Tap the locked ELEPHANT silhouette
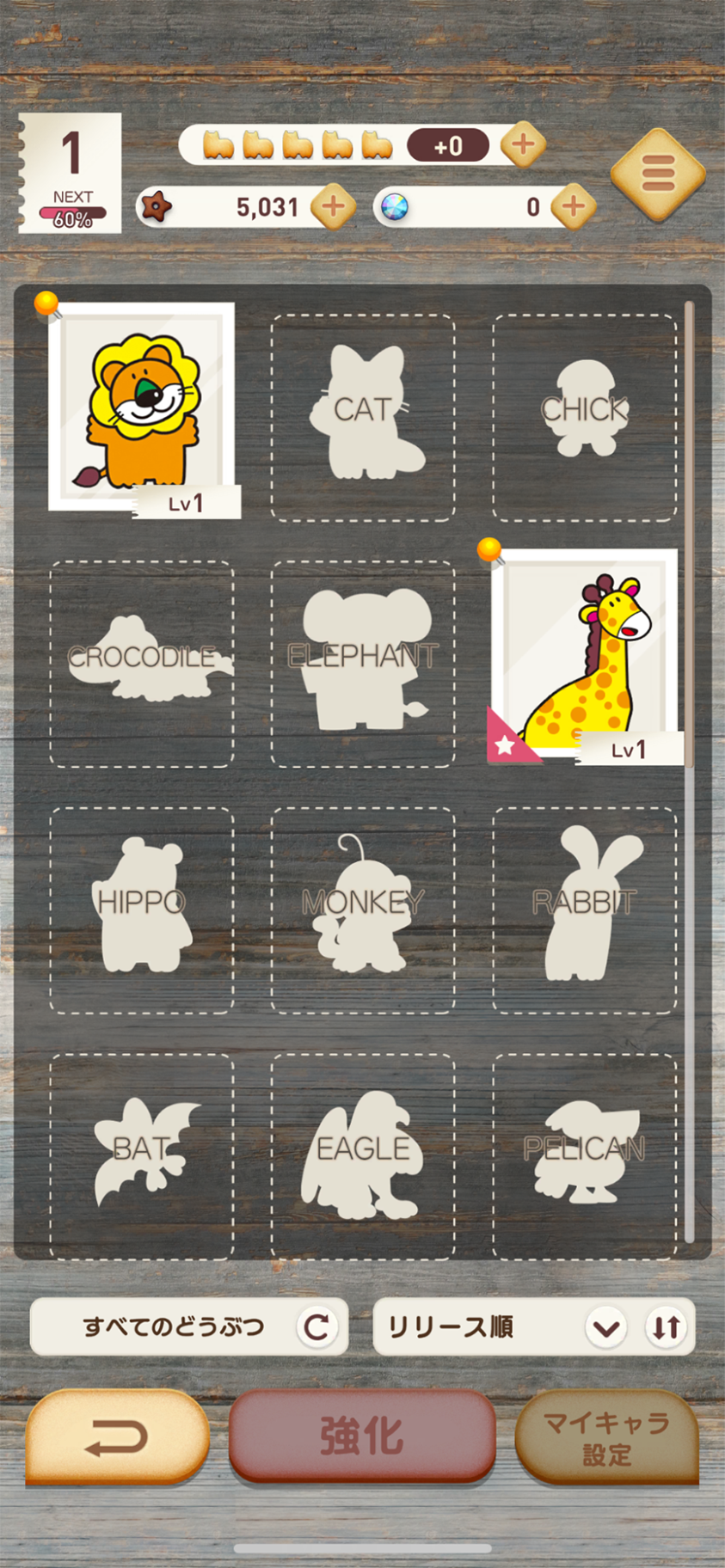Image resolution: width=725 pixels, height=1568 pixels. (x=363, y=663)
